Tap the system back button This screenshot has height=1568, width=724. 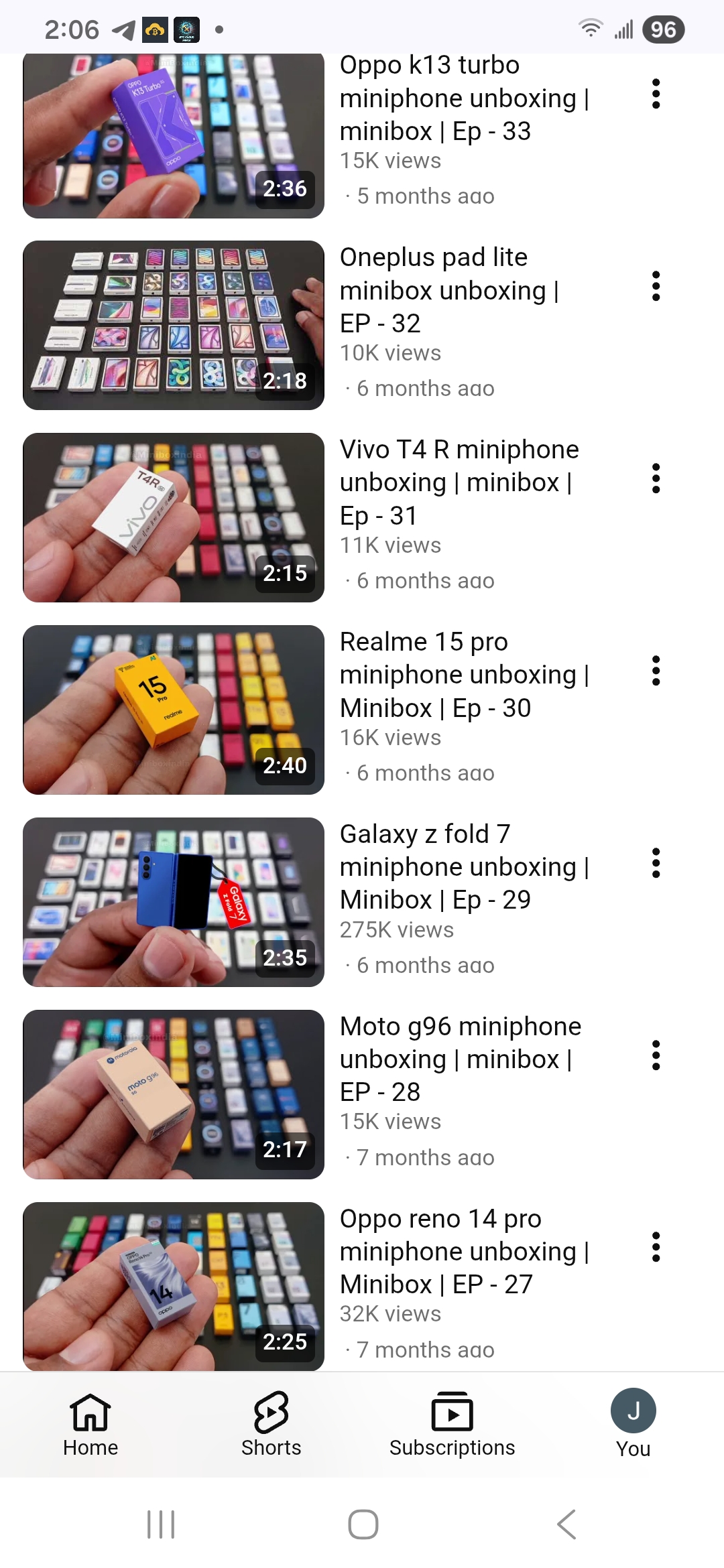point(566,1524)
